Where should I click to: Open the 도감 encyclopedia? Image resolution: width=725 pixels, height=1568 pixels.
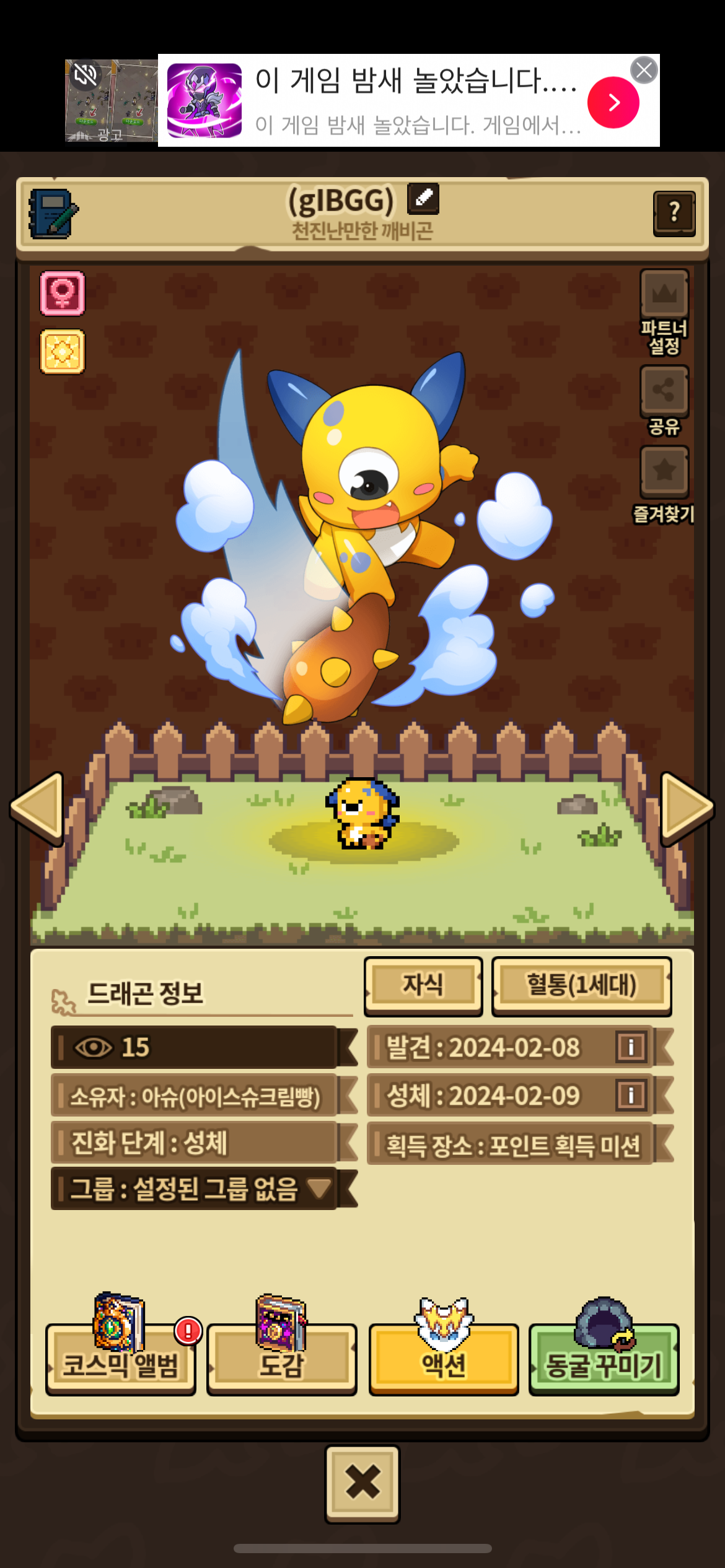(x=282, y=1360)
